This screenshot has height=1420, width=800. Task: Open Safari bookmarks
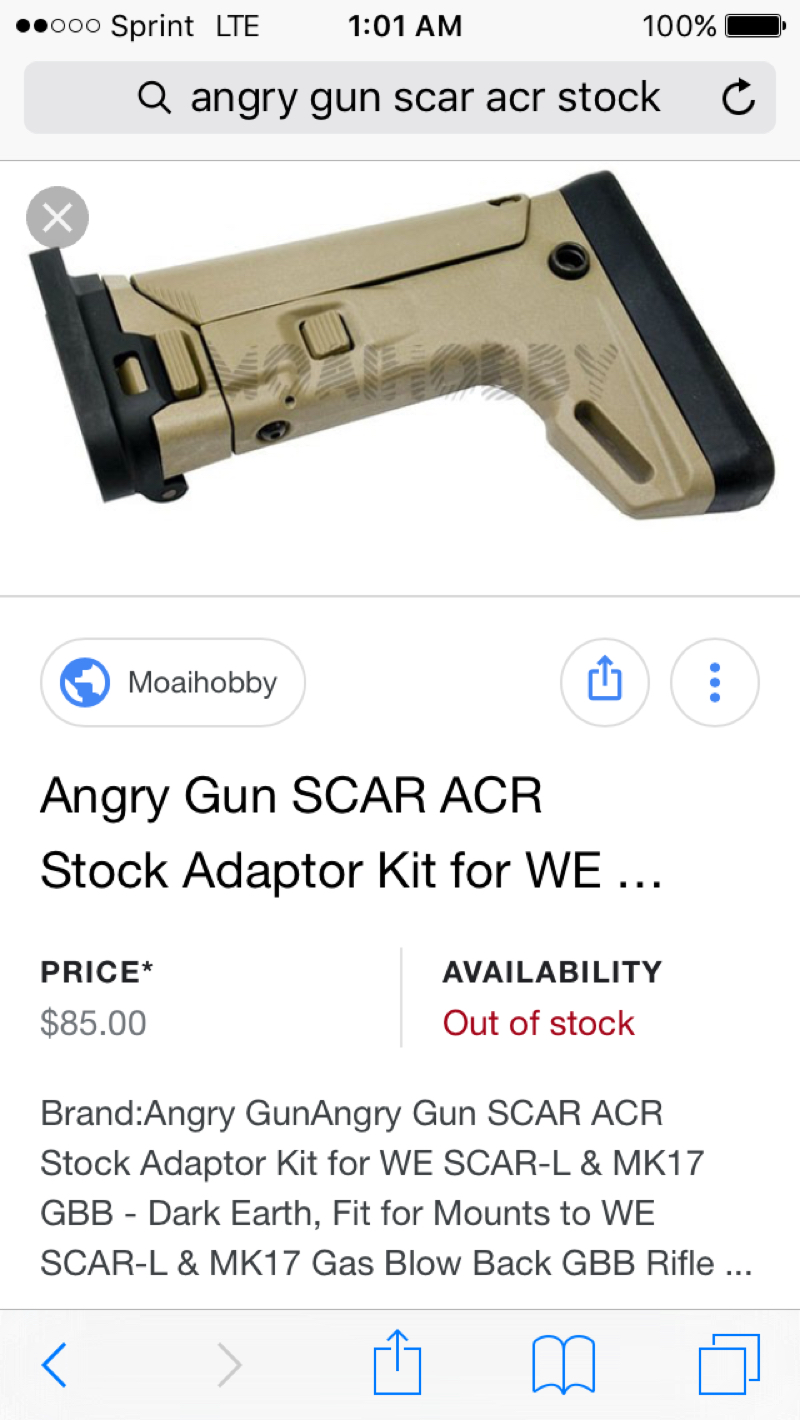tap(564, 1365)
